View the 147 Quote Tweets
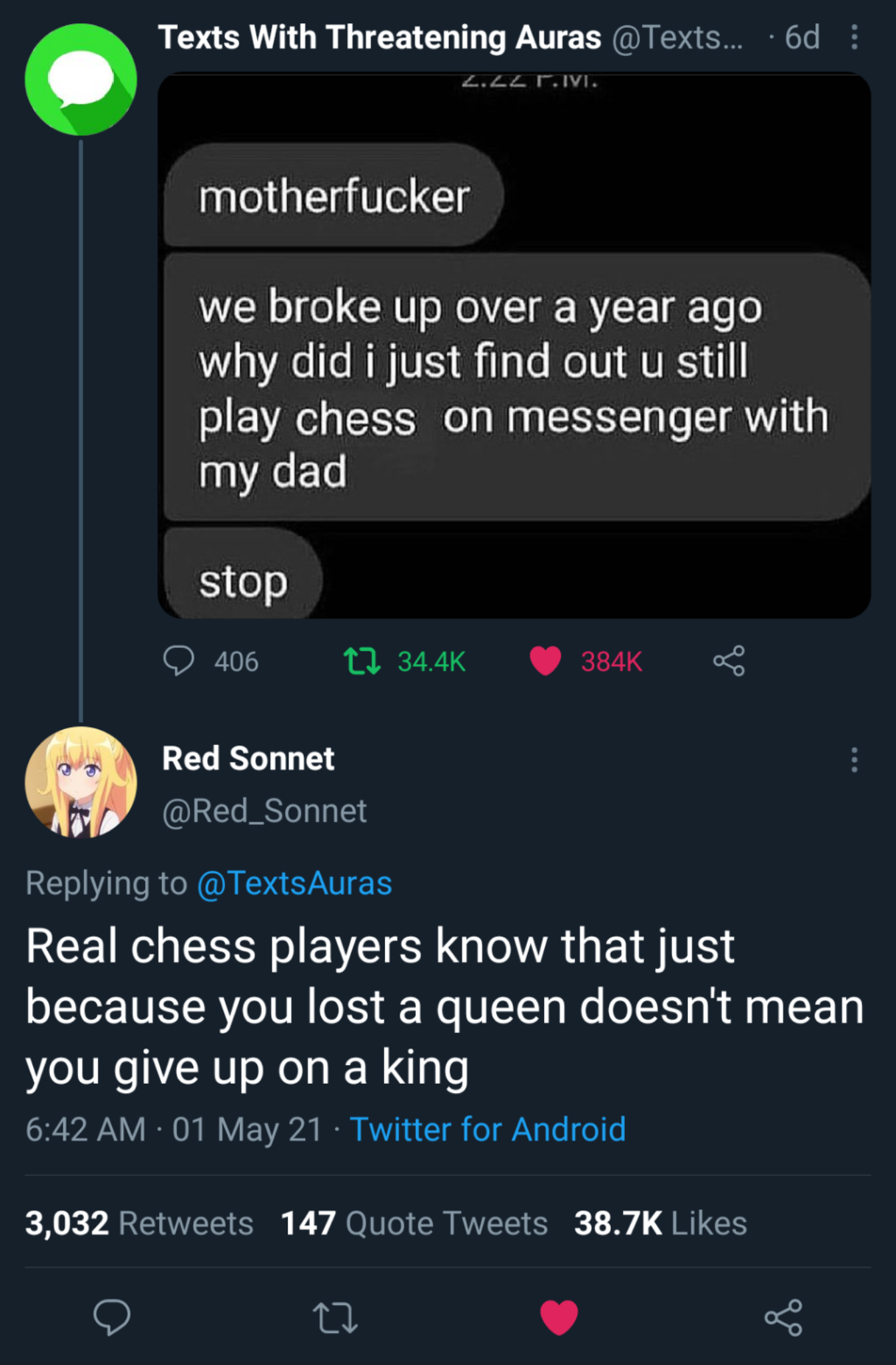This screenshot has width=896, height=1365. pos(414,1224)
